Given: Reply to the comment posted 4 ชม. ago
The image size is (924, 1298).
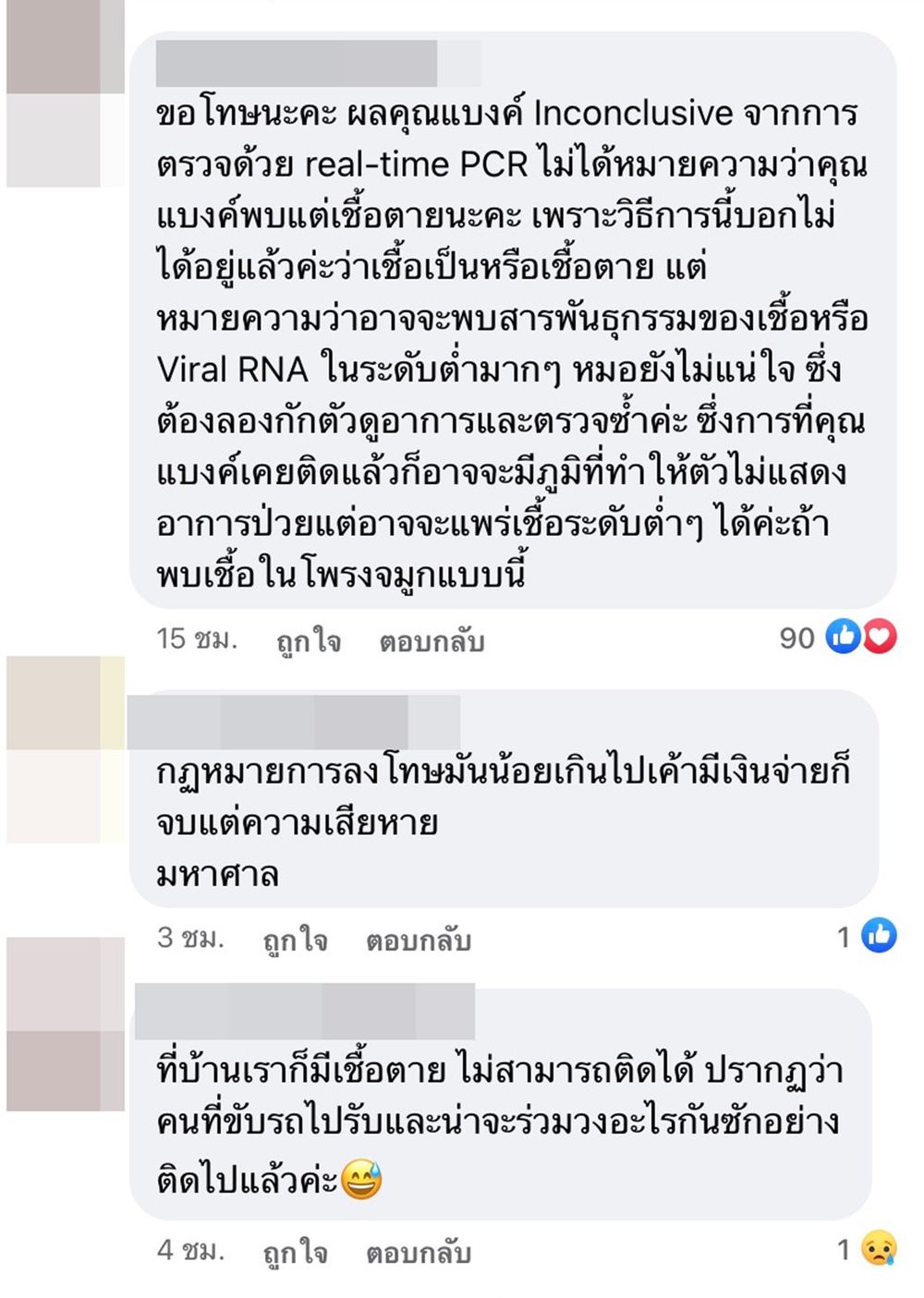Looking at the screenshot, I should coord(418,1252).
